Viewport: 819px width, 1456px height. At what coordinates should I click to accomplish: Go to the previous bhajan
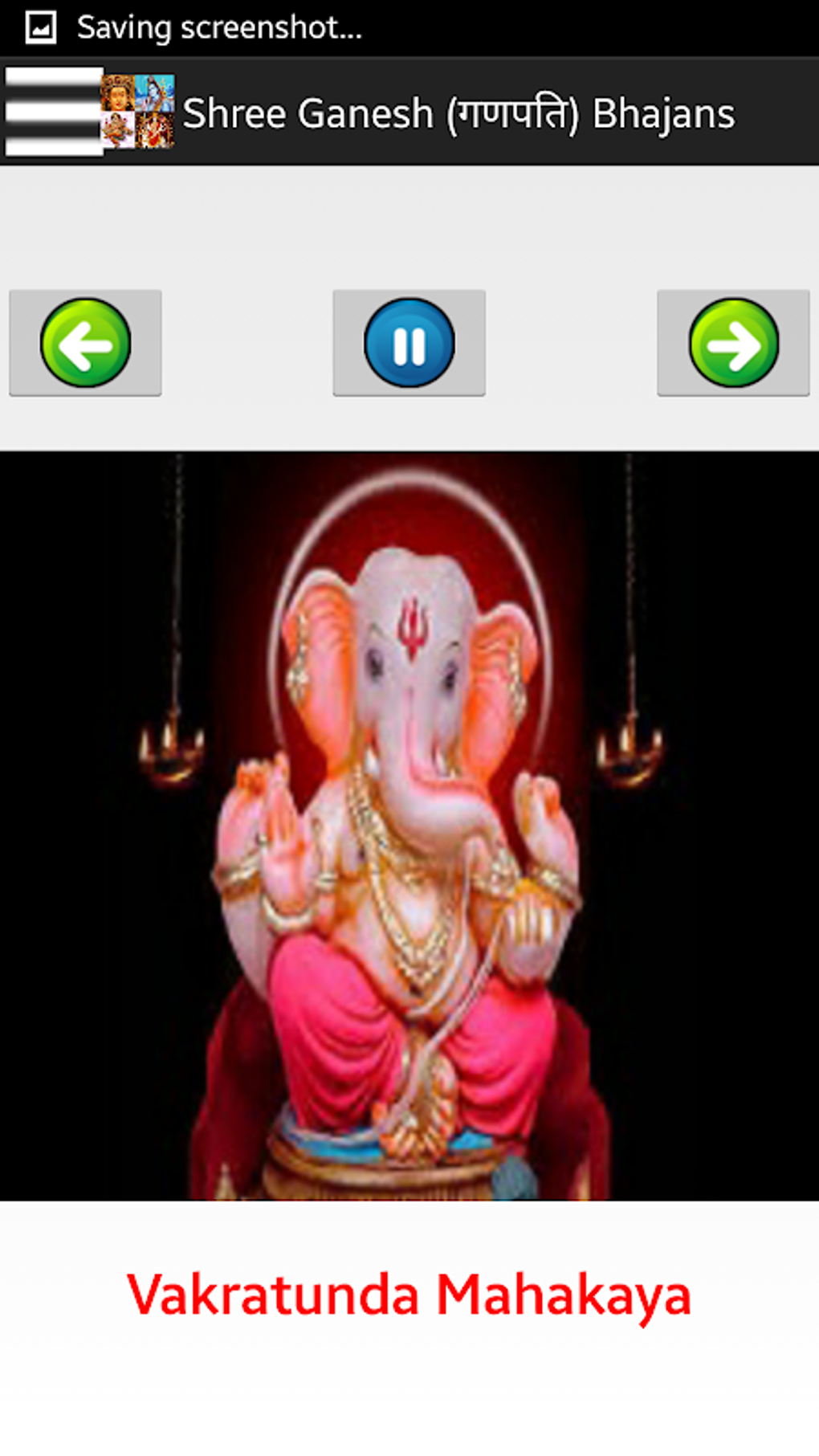pos(85,343)
